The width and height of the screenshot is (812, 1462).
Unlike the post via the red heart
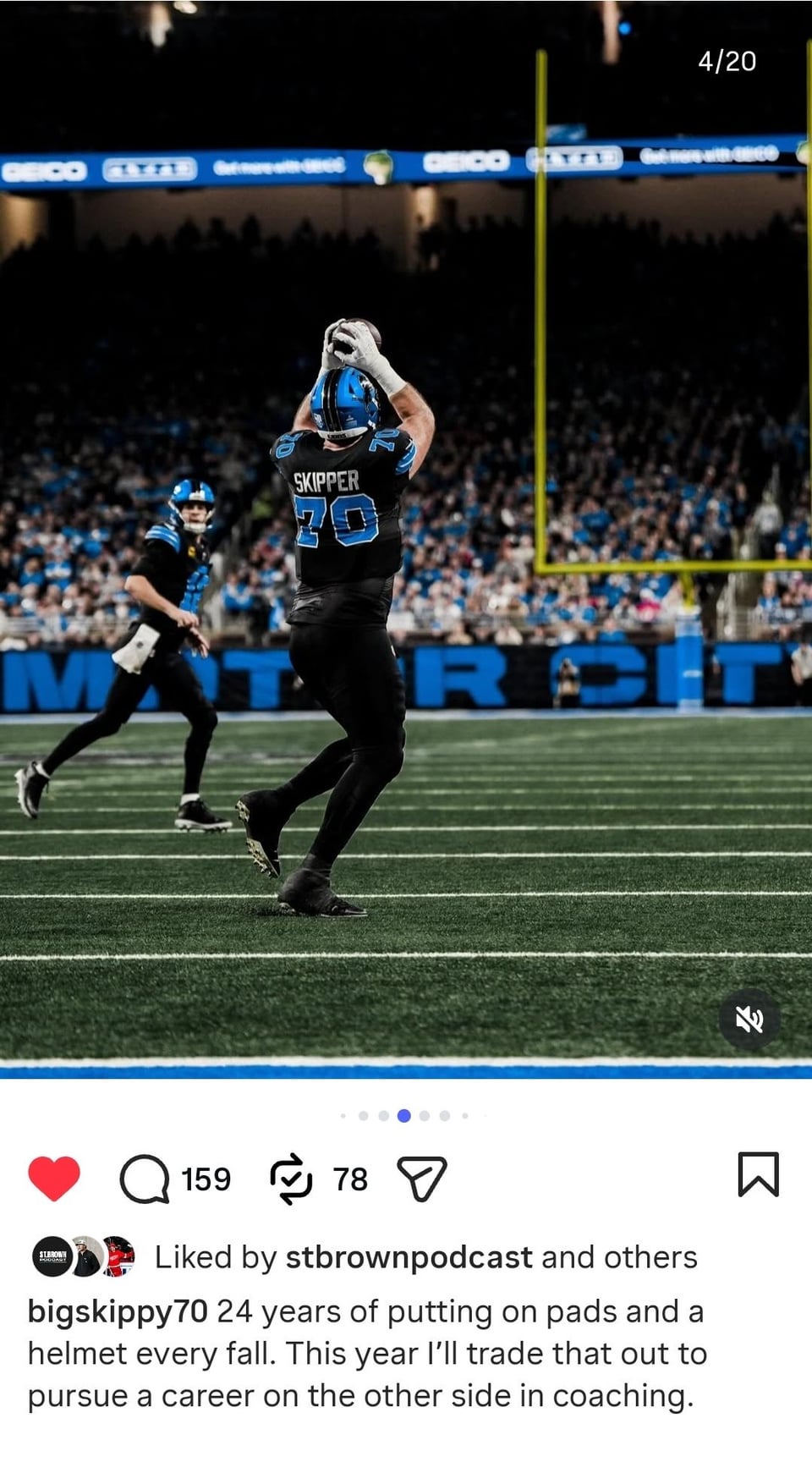[x=54, y=1178]
